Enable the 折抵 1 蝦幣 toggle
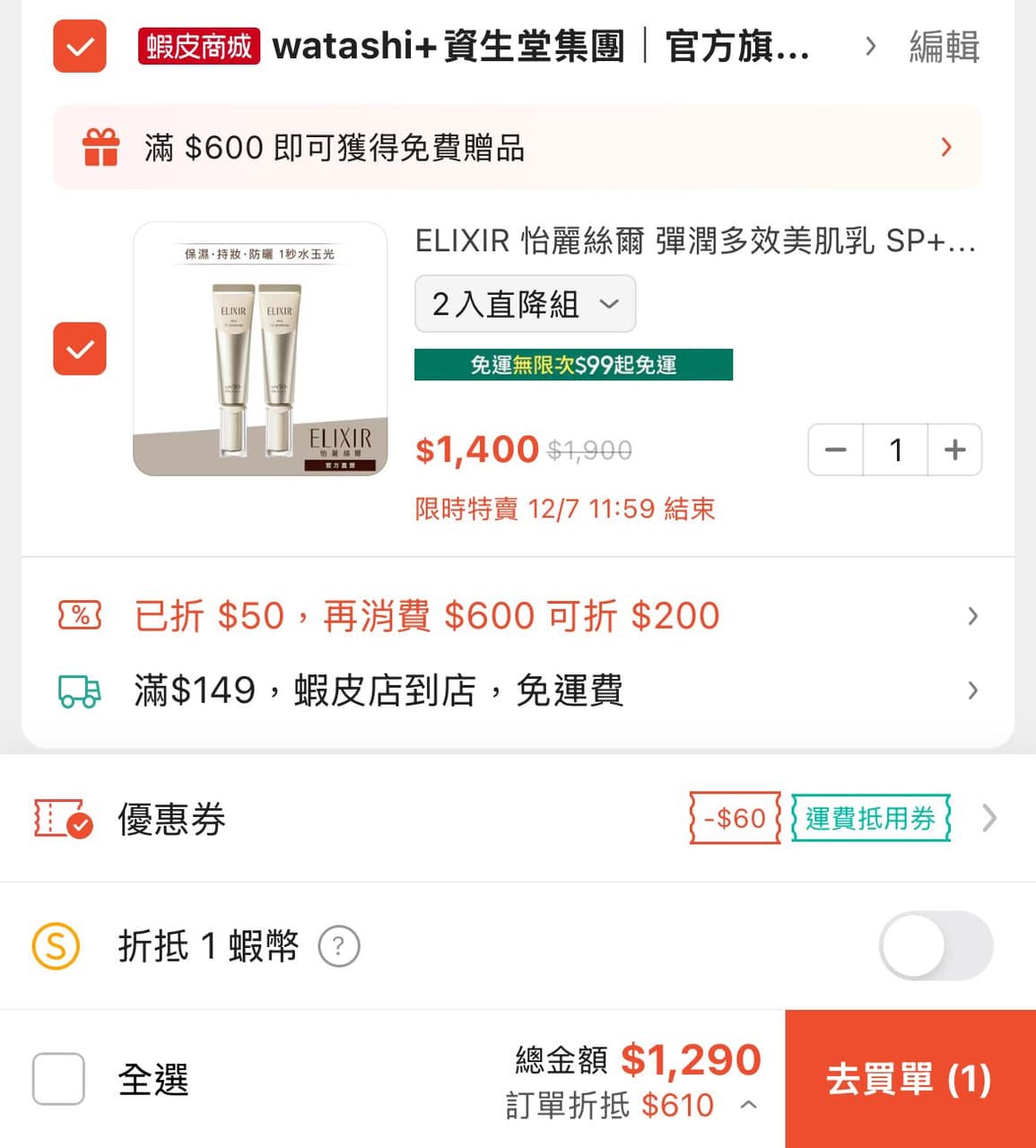This screenshot has width=1036, height=1148. (x=936, y=946)
